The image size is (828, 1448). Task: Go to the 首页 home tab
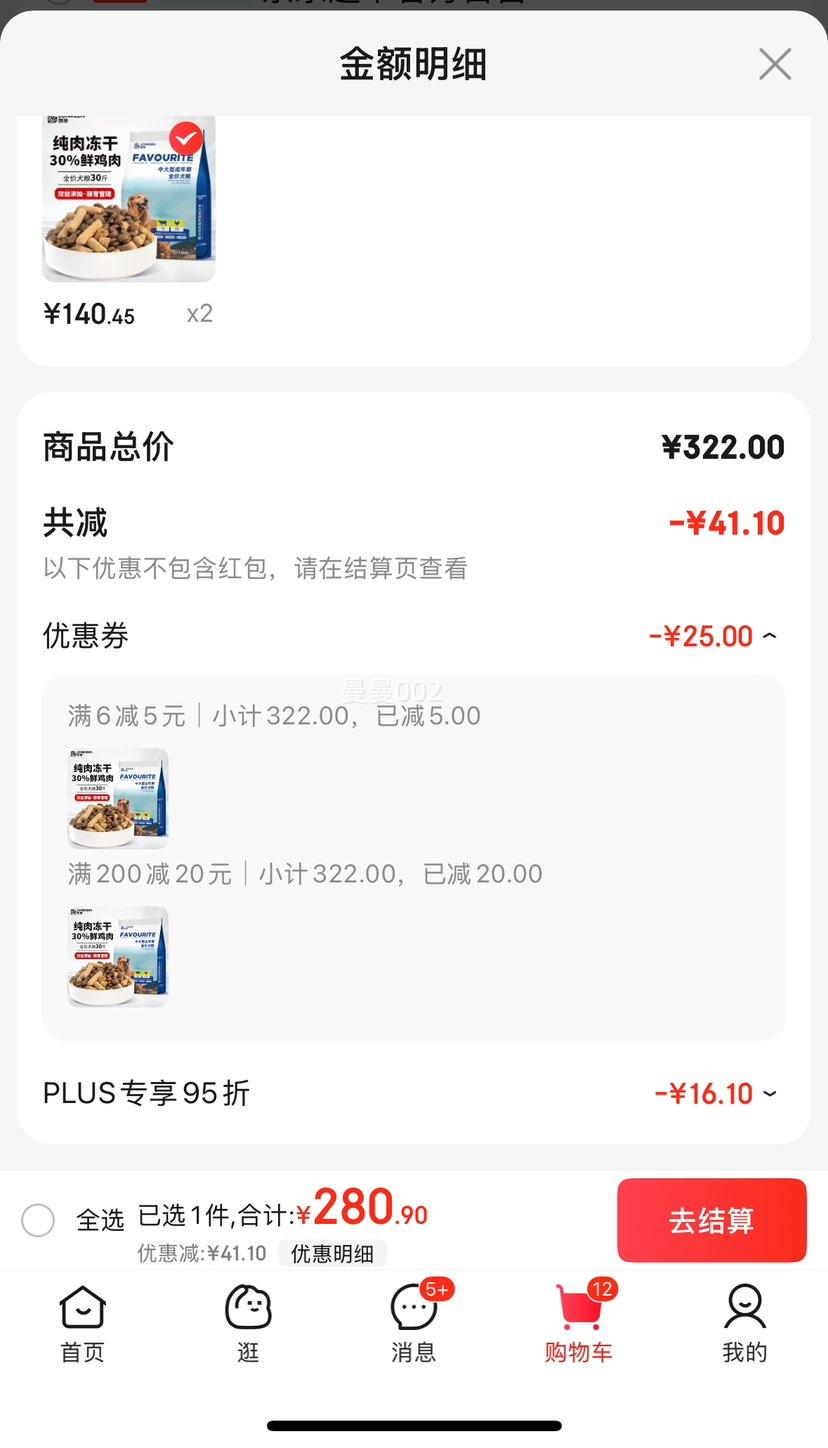click(82, 1324)
